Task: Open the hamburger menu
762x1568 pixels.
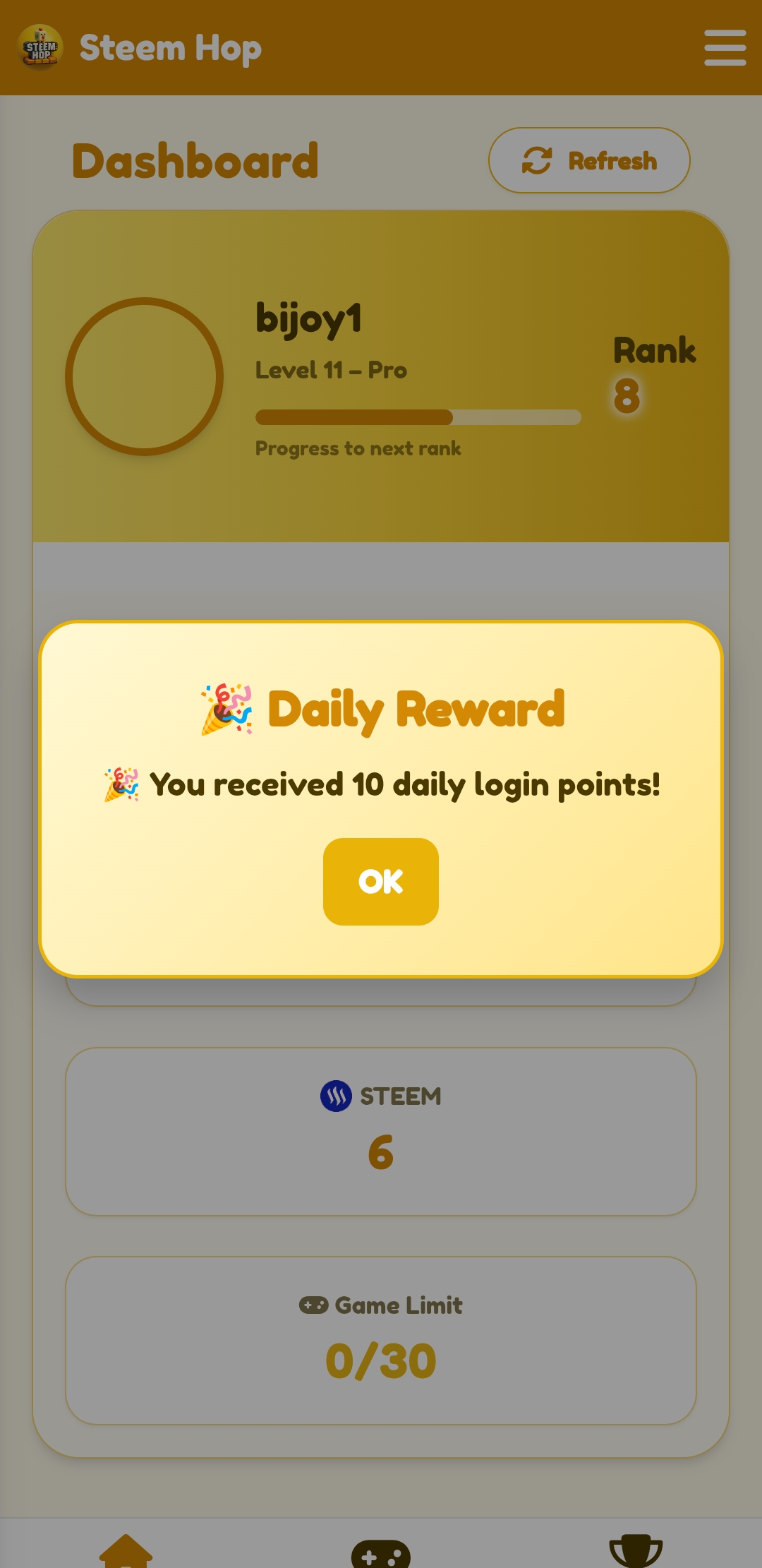Action: [725, 48]
